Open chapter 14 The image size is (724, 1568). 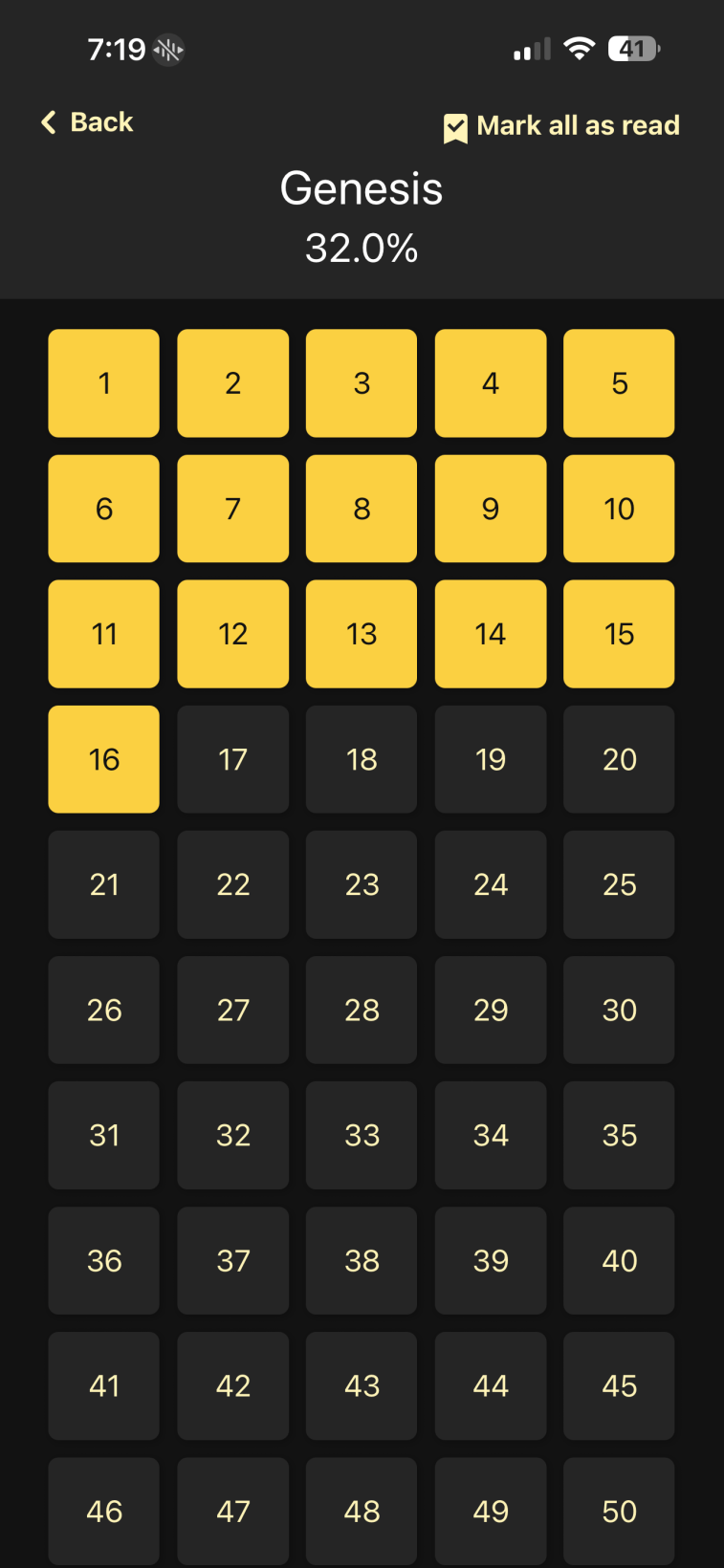click(x=491, y=634)
